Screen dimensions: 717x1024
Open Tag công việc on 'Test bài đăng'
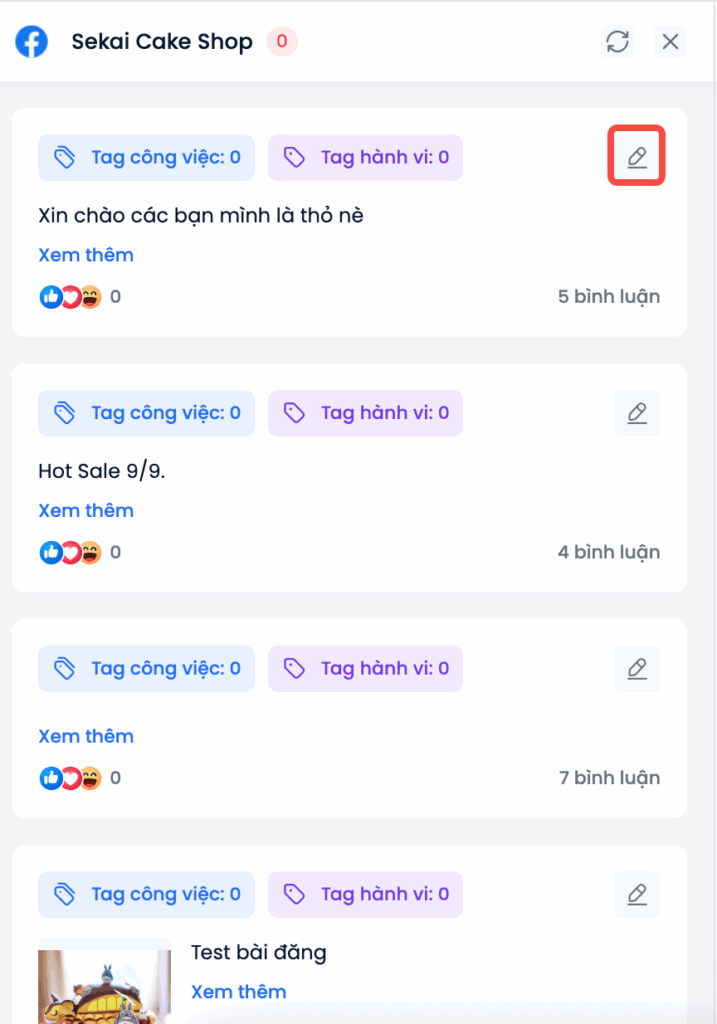[147, 894]
